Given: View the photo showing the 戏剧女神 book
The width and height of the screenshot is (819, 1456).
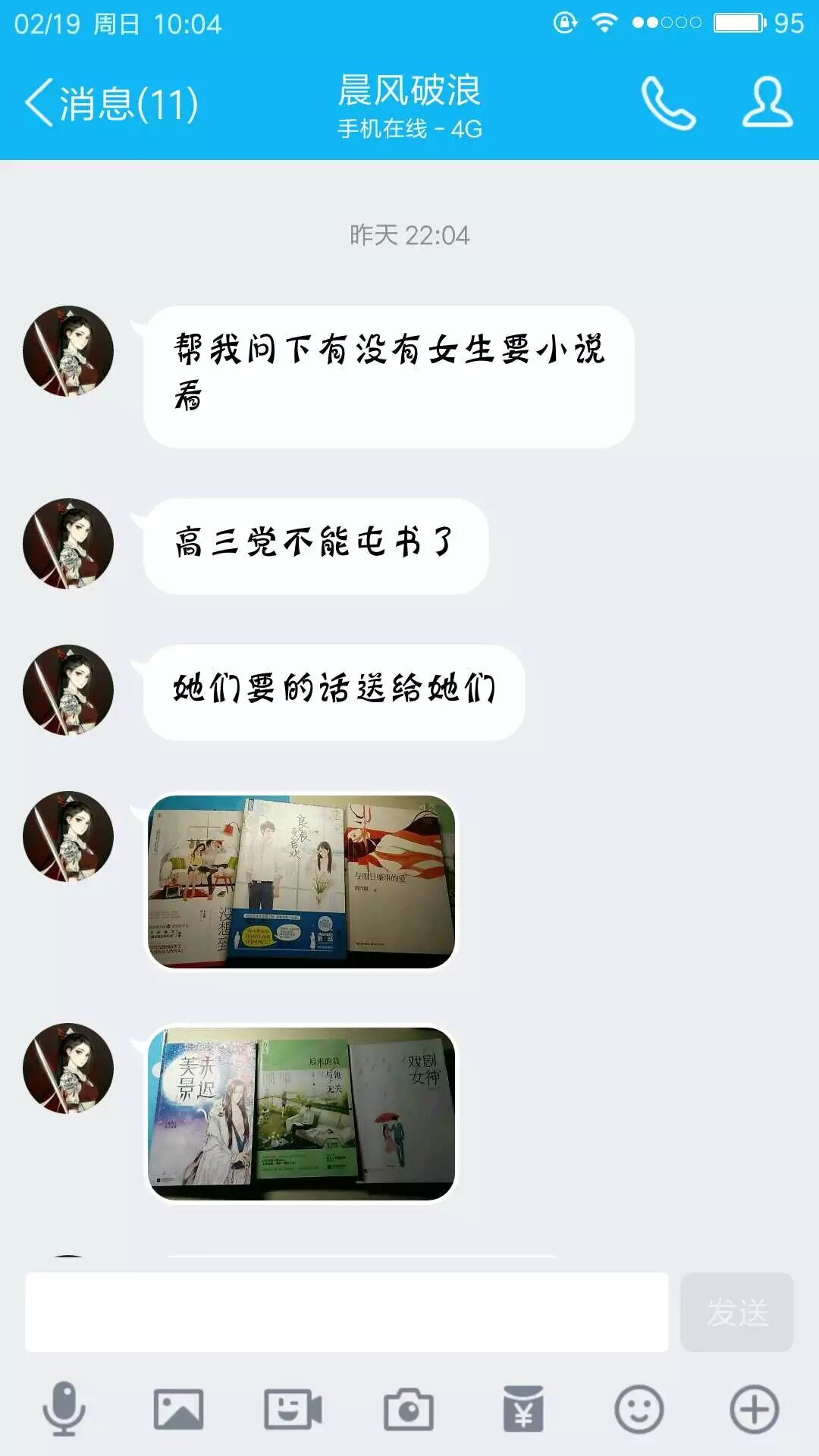Looking at the screenshot, I should click(x=302, y=1113).
